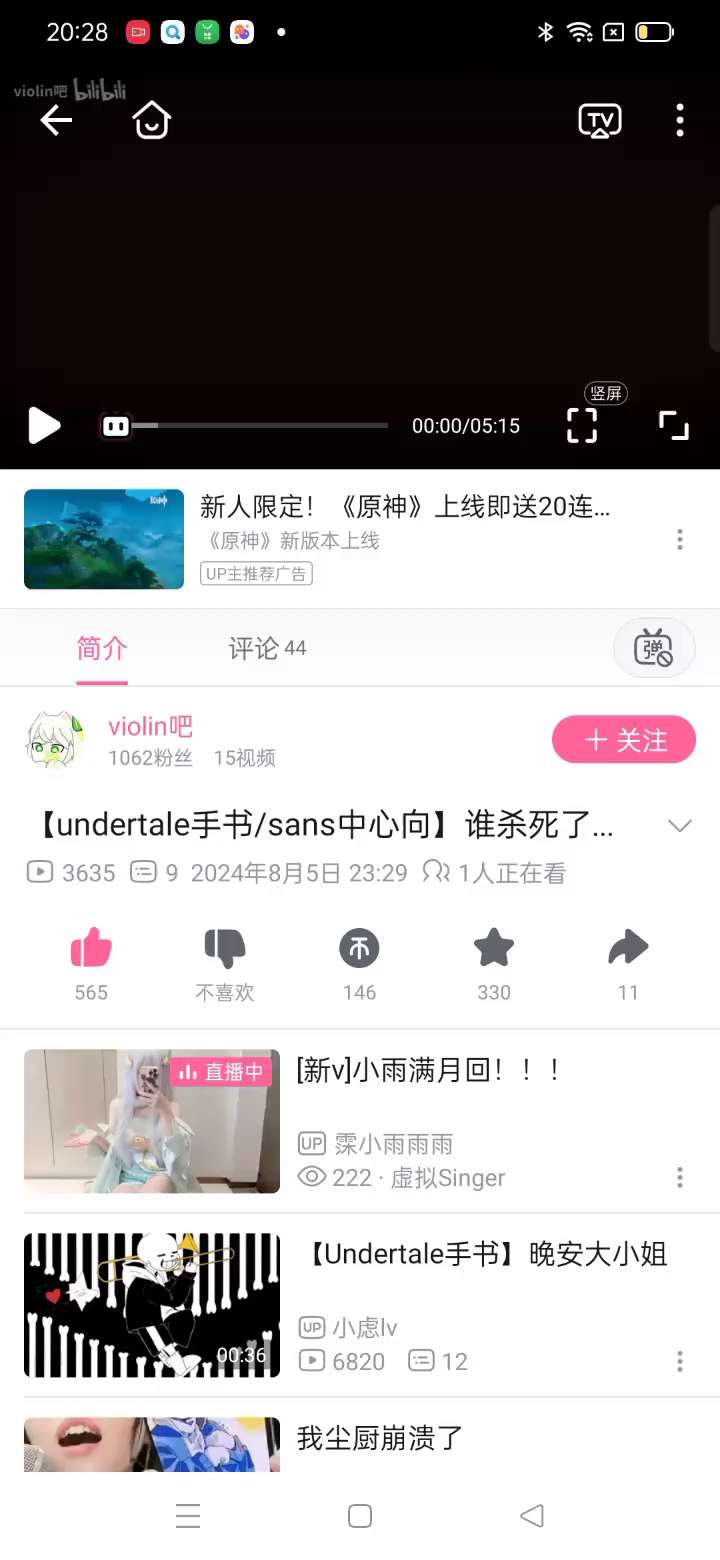Share this video
Image resolution: width=720 pixels, height=1560 pixels.
(x=628, y=948)
